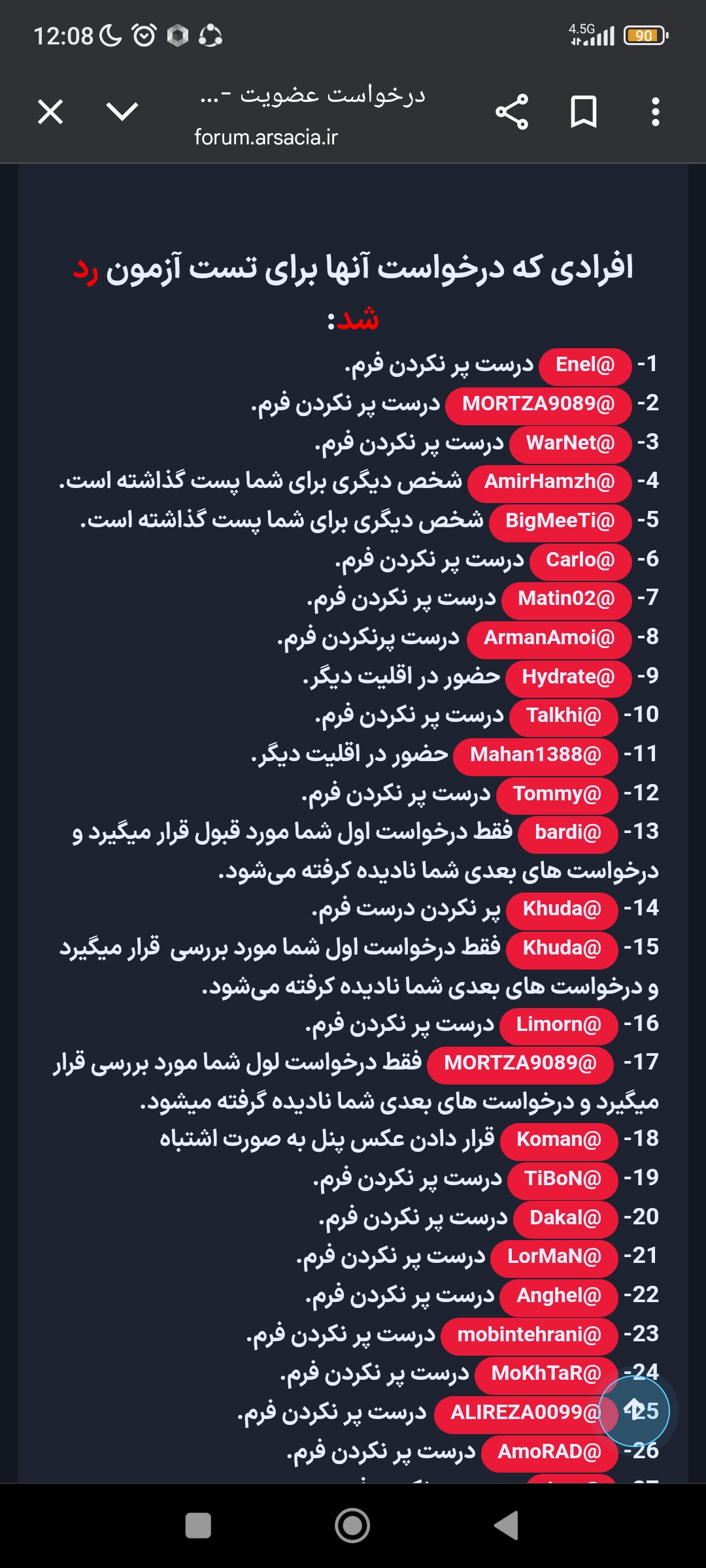This screenshot has width=706, height=1568.
Task: Go to the home screen
Action: pyautogui.click(x=352, y=1526)
